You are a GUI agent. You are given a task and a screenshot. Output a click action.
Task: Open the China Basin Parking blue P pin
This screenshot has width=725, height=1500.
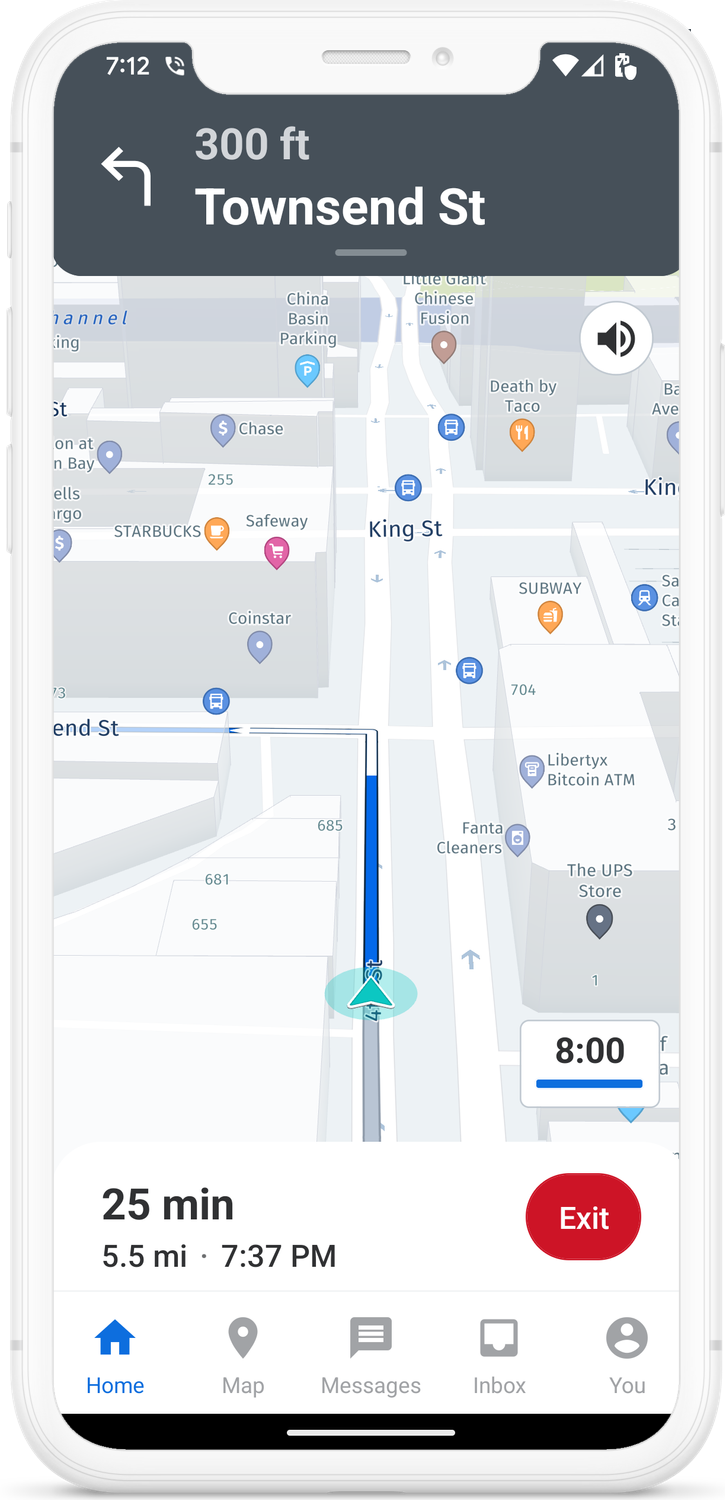306,370
